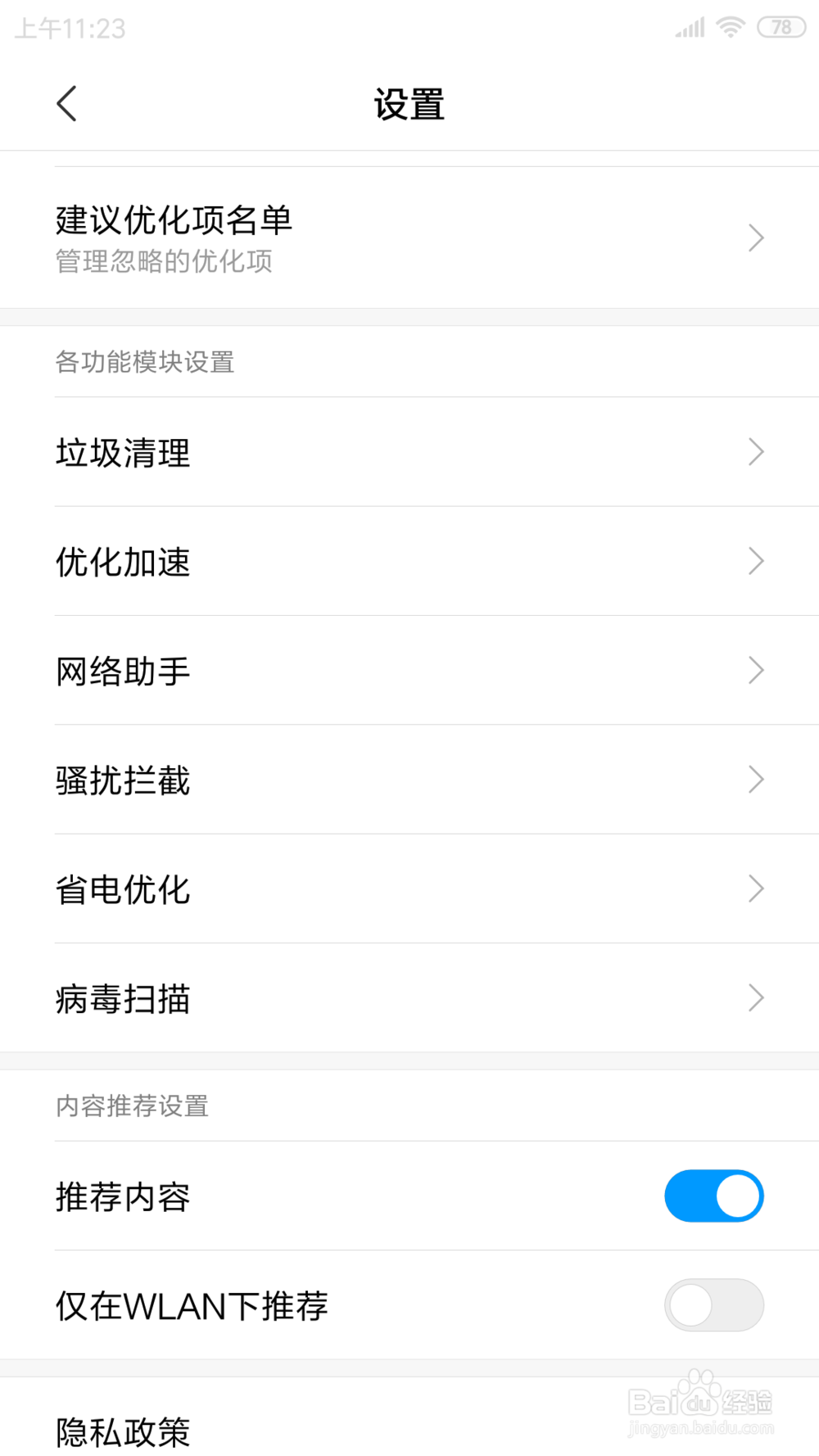The height and width of the screenshot is (1456, 819).
Task: Click the clock showing 上午11:23
Action: tap(69, 29)
